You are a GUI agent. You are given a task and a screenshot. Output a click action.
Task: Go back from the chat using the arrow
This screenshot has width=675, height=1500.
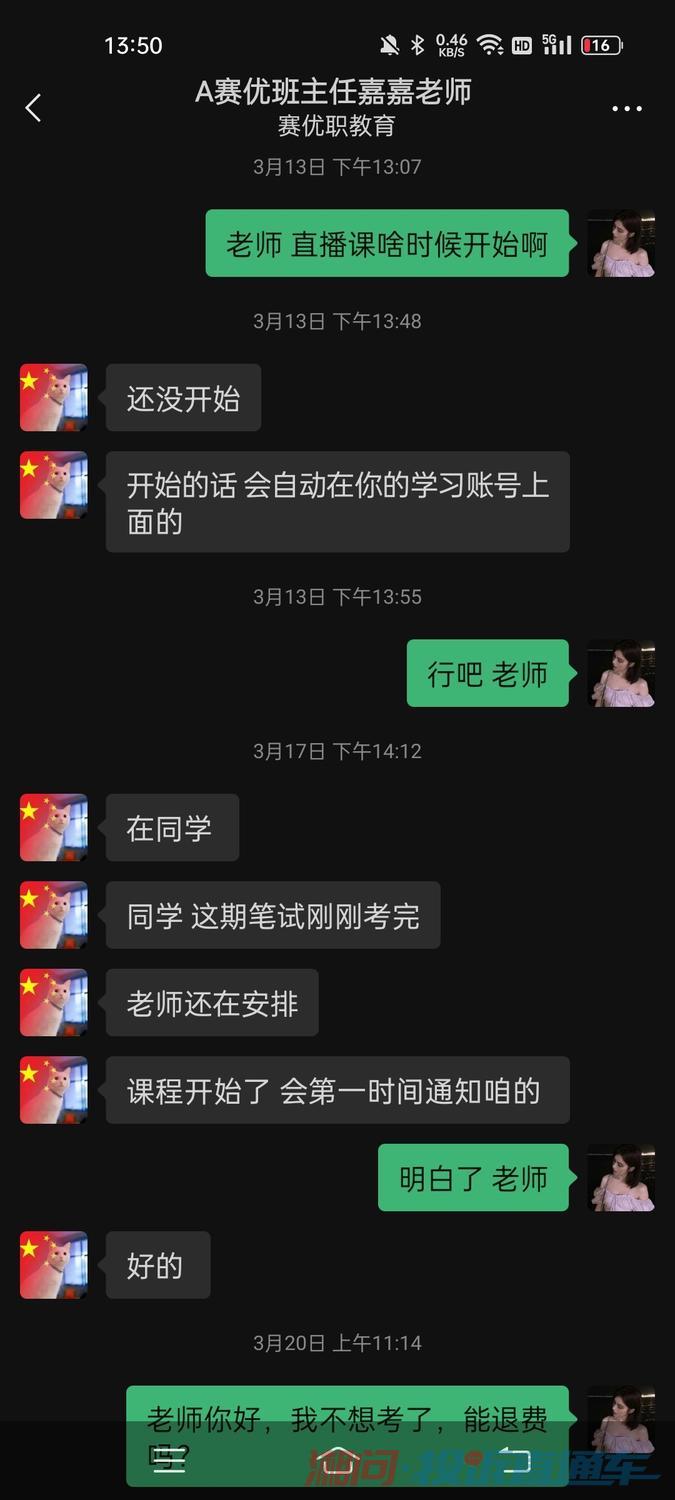[34, 108]
